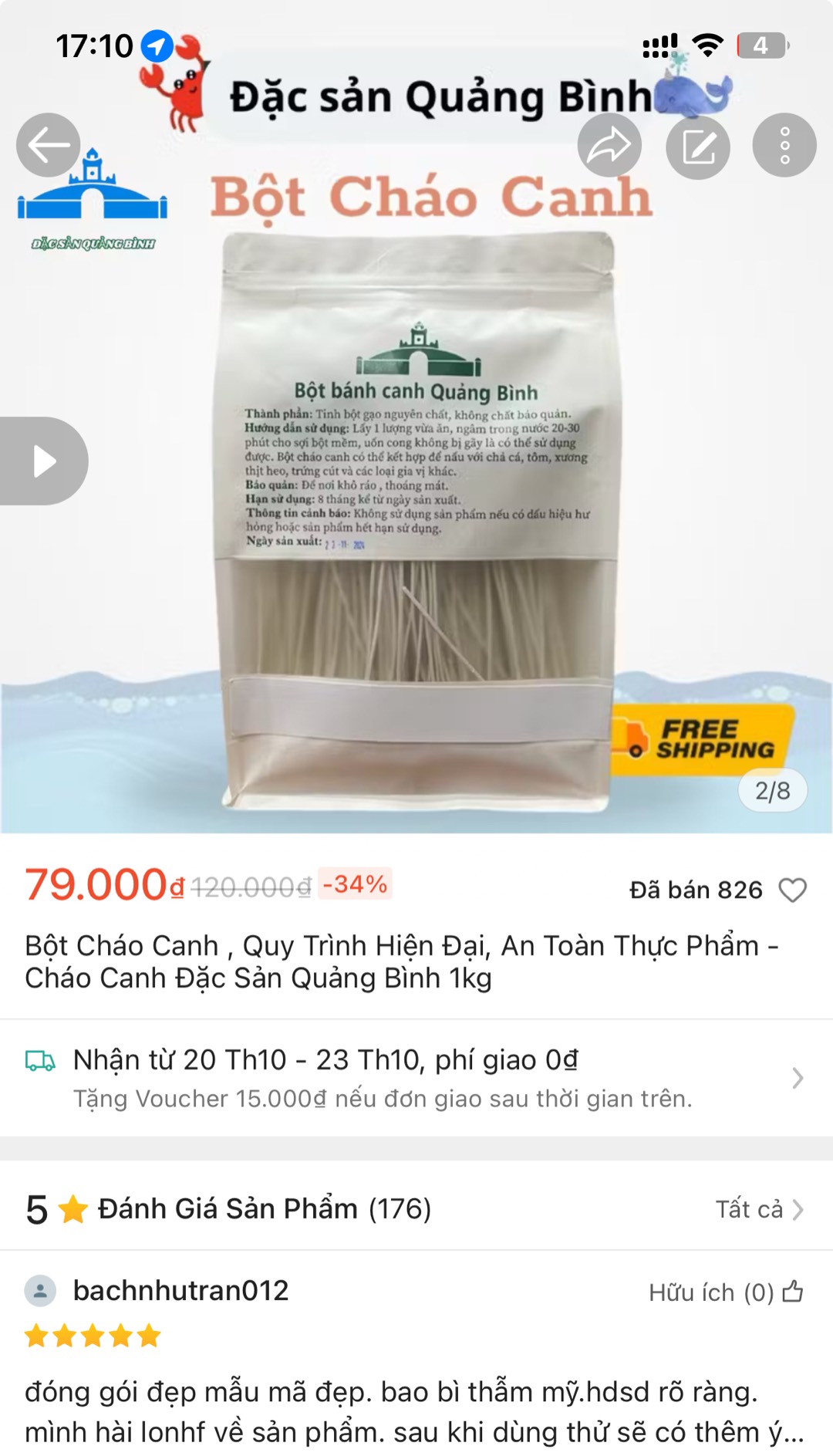Viewport: 833px width, 1456px height.
Task: Go back using the arrow button
Action: click(x=49, y=145)
